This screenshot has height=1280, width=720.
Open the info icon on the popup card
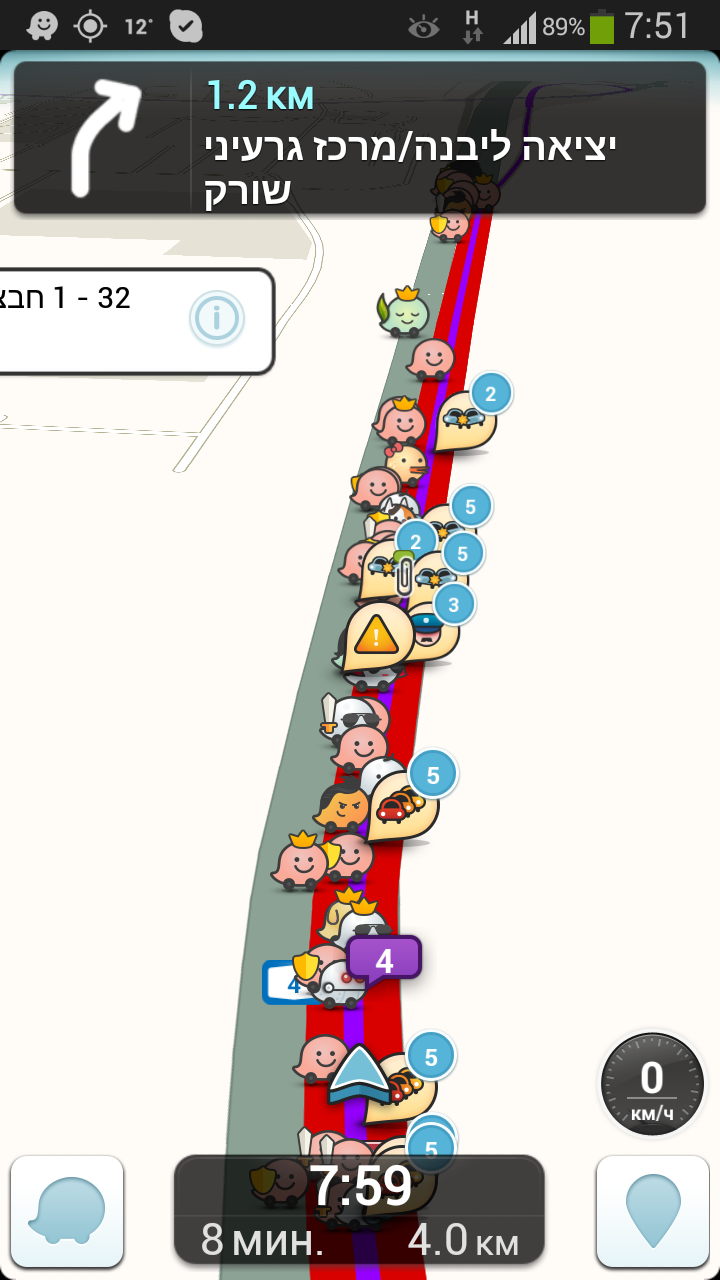pyautogui.click(x=217, y=320)
